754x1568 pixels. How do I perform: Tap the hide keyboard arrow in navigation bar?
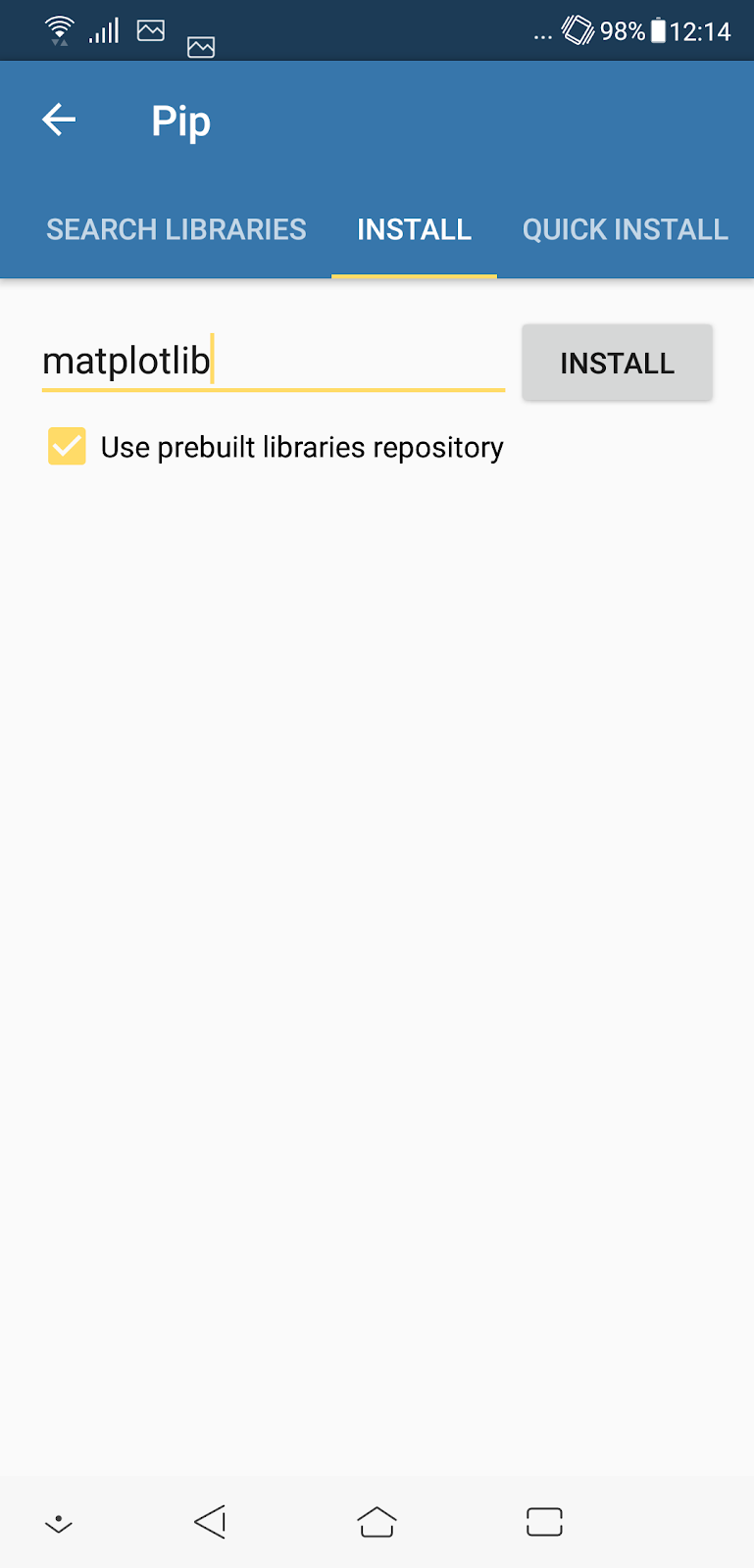pyautogui.click(x=58, y=1522)
